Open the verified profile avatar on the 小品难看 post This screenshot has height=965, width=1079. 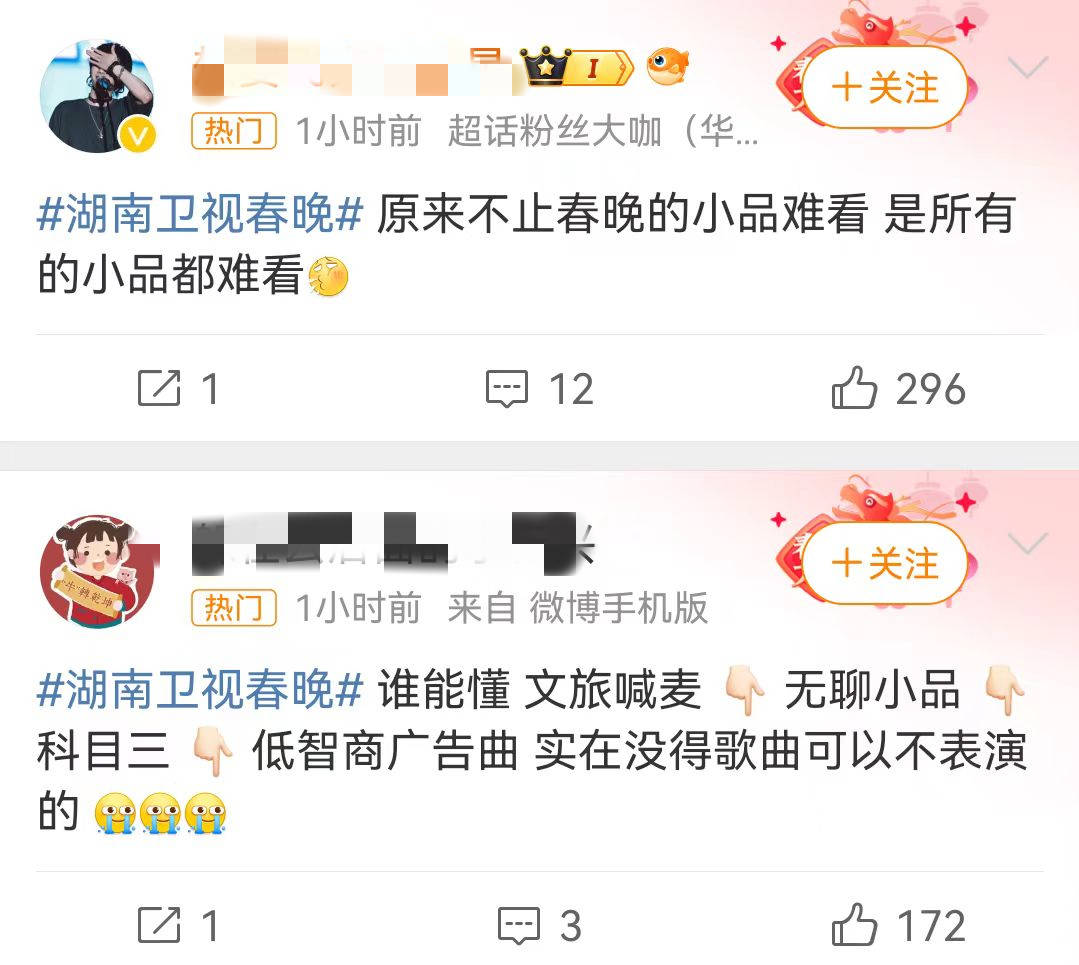pyautogui.click(x=97, y=97)
